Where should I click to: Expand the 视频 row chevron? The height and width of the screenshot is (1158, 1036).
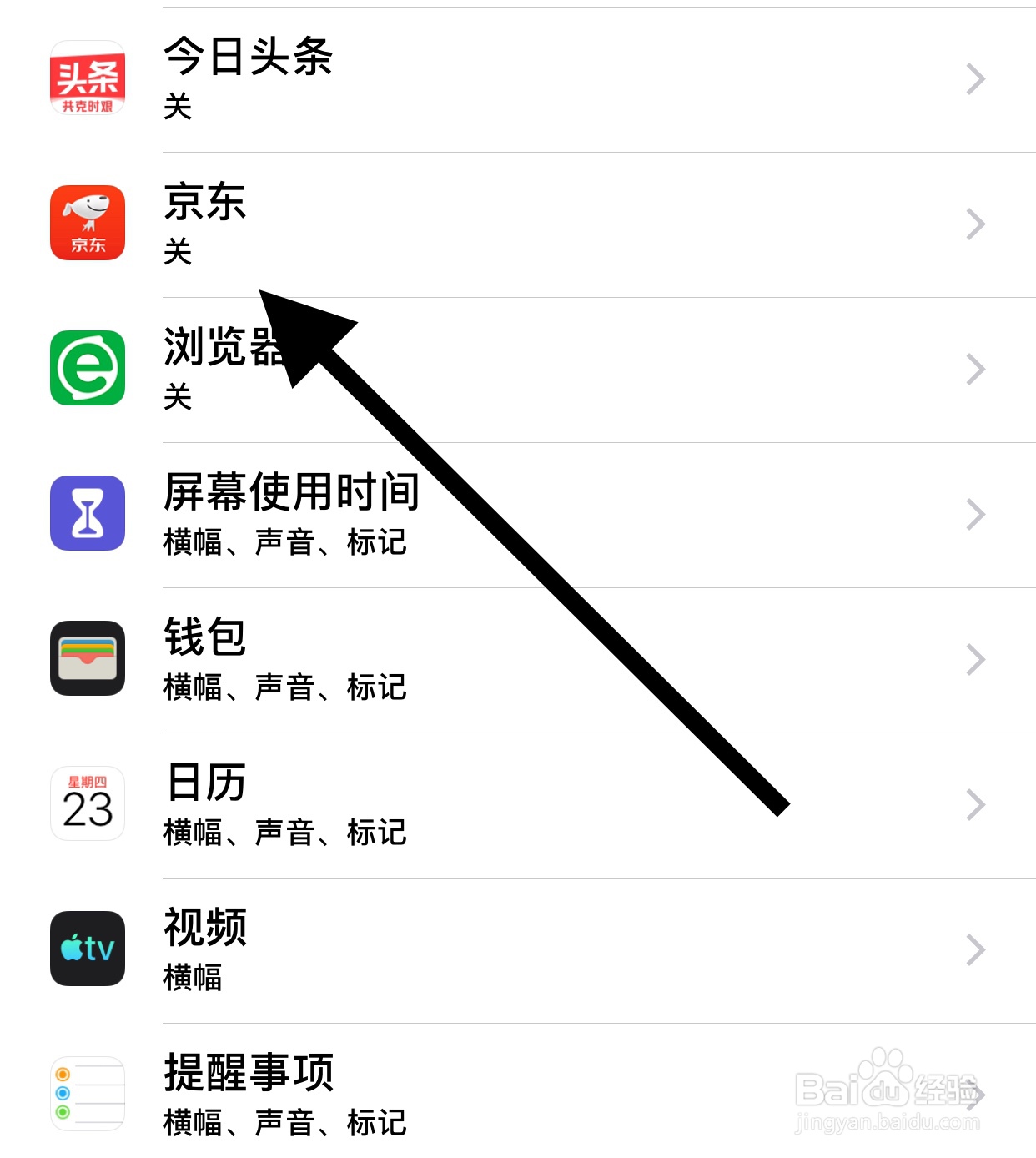coord(976,949)
